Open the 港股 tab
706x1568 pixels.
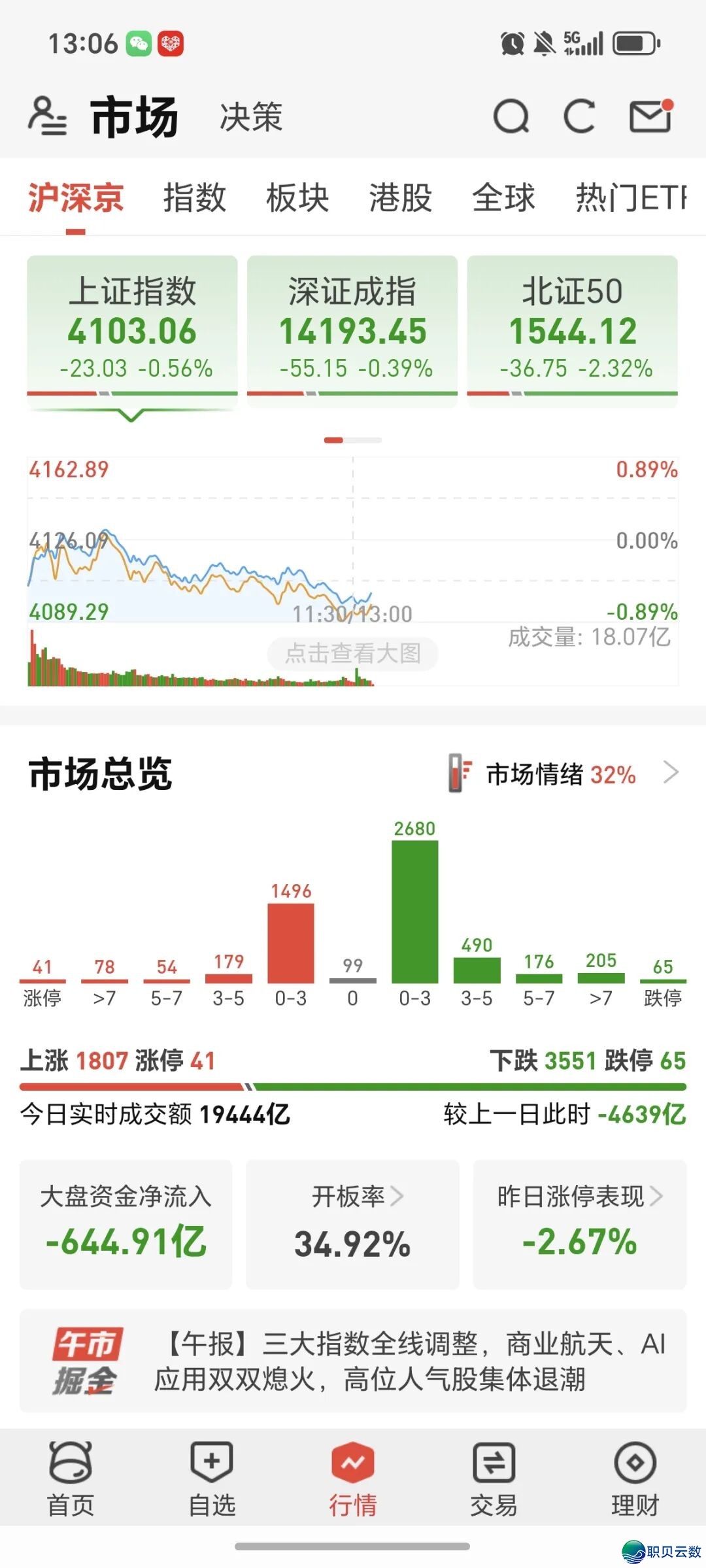click(x=400, y=197)
